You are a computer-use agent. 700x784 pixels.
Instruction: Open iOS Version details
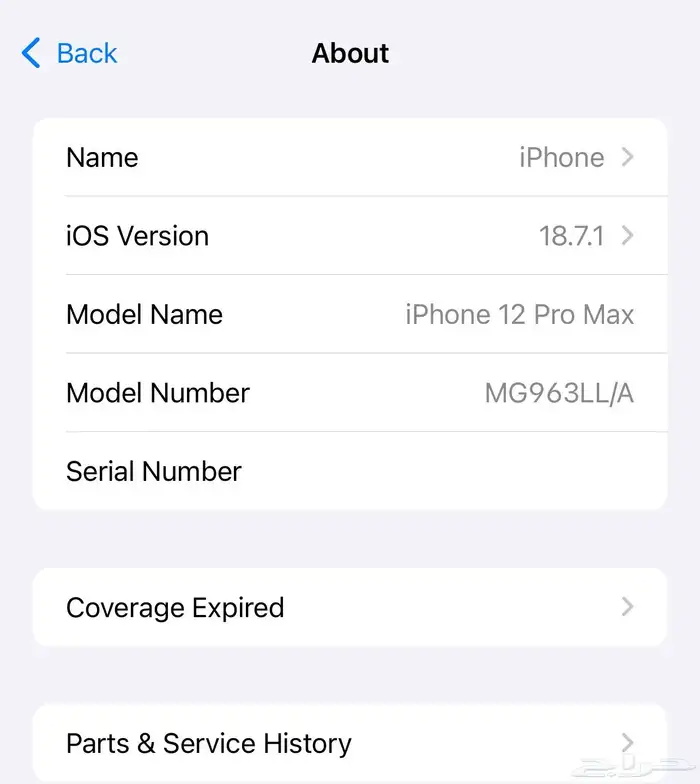pos(350,236)
